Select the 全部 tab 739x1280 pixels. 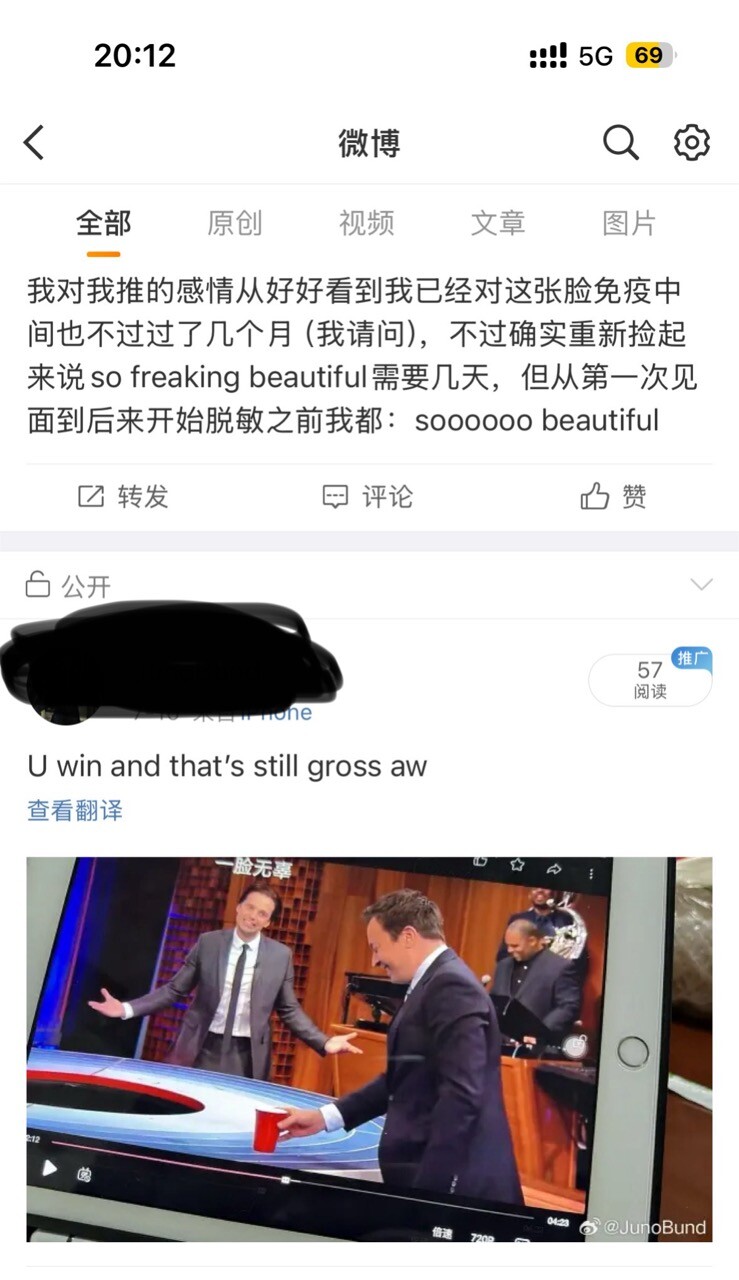pyautogui.click(x=104, y=223)
